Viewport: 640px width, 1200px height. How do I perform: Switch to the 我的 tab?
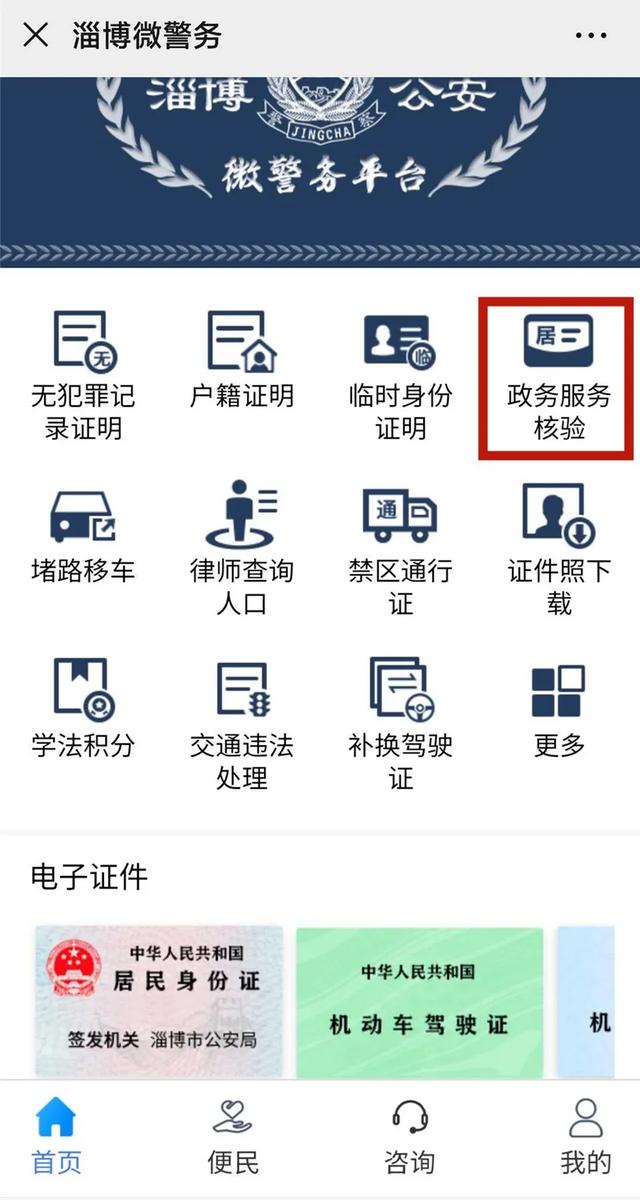tap(585, 1135)
